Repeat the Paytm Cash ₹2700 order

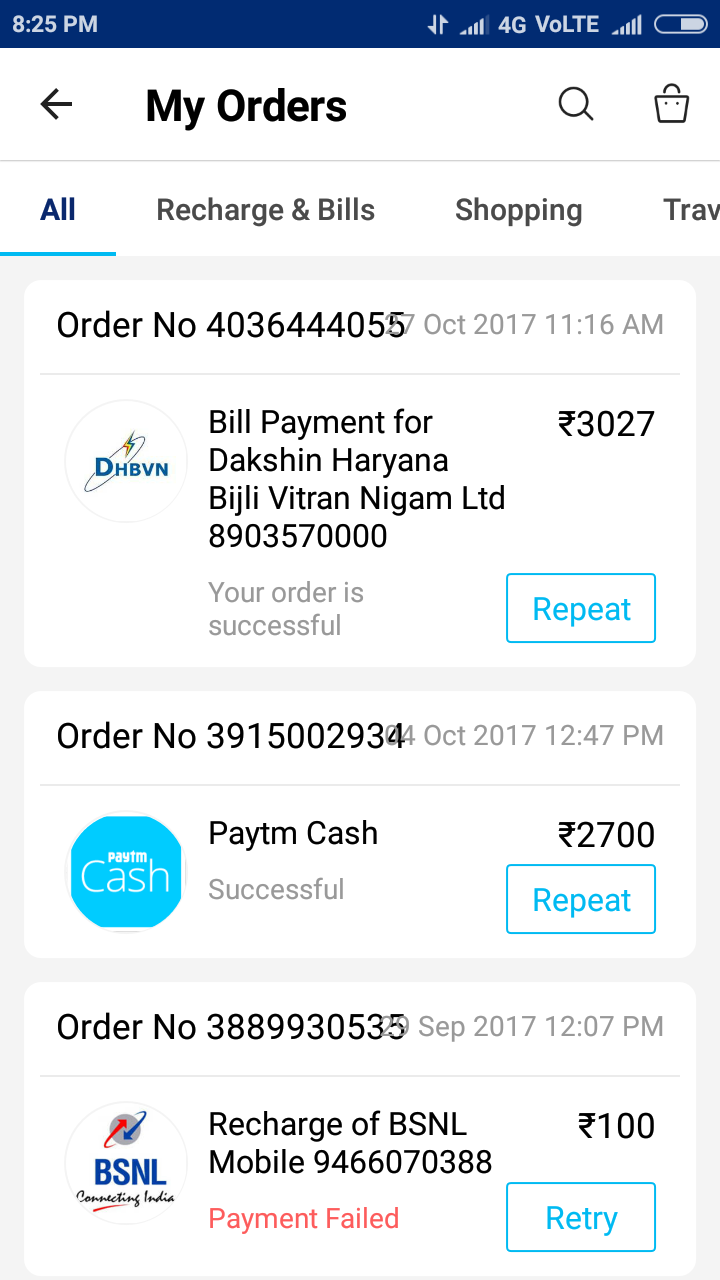[x=580, y=899]
